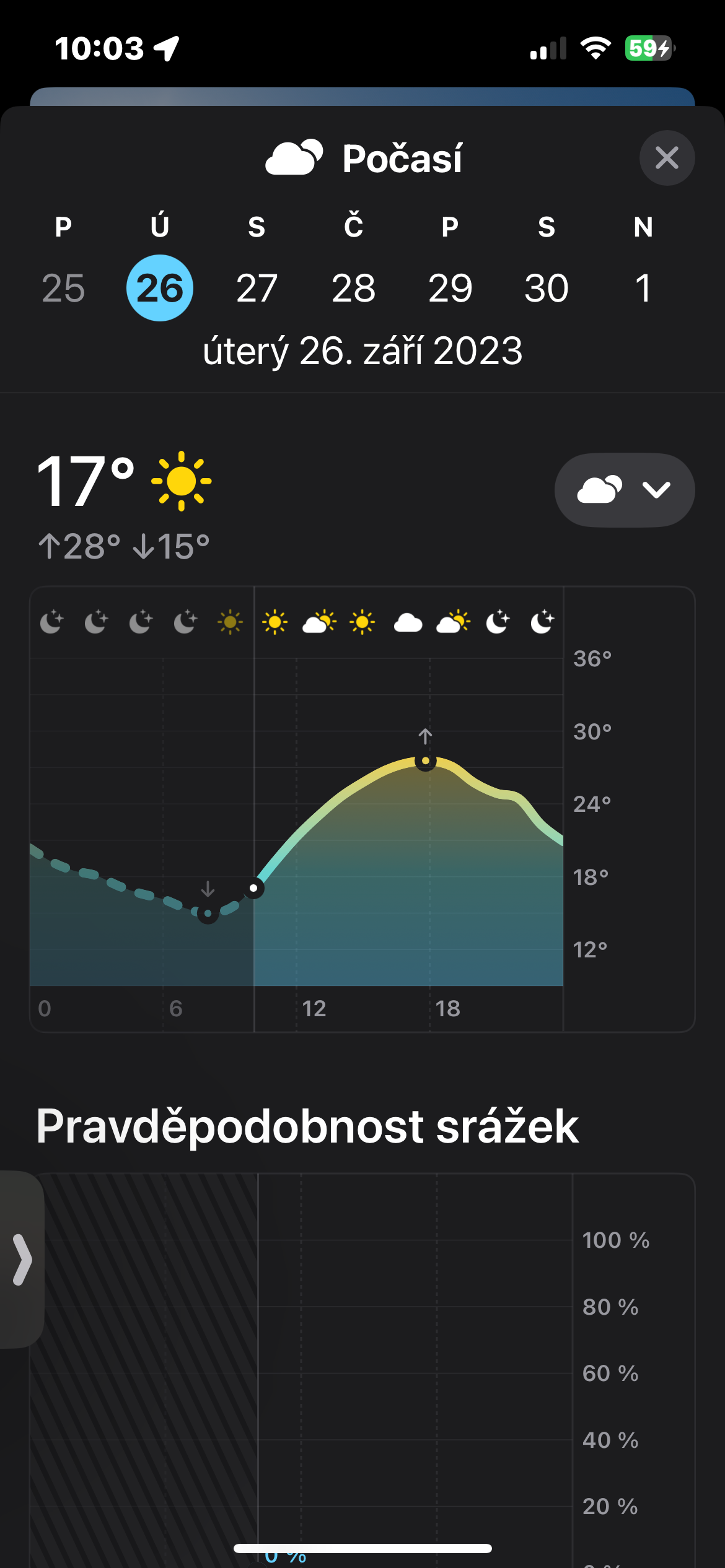Select Tuesday the 26th
This screenshot has height=1568, width=725.
tap(160, 288)
